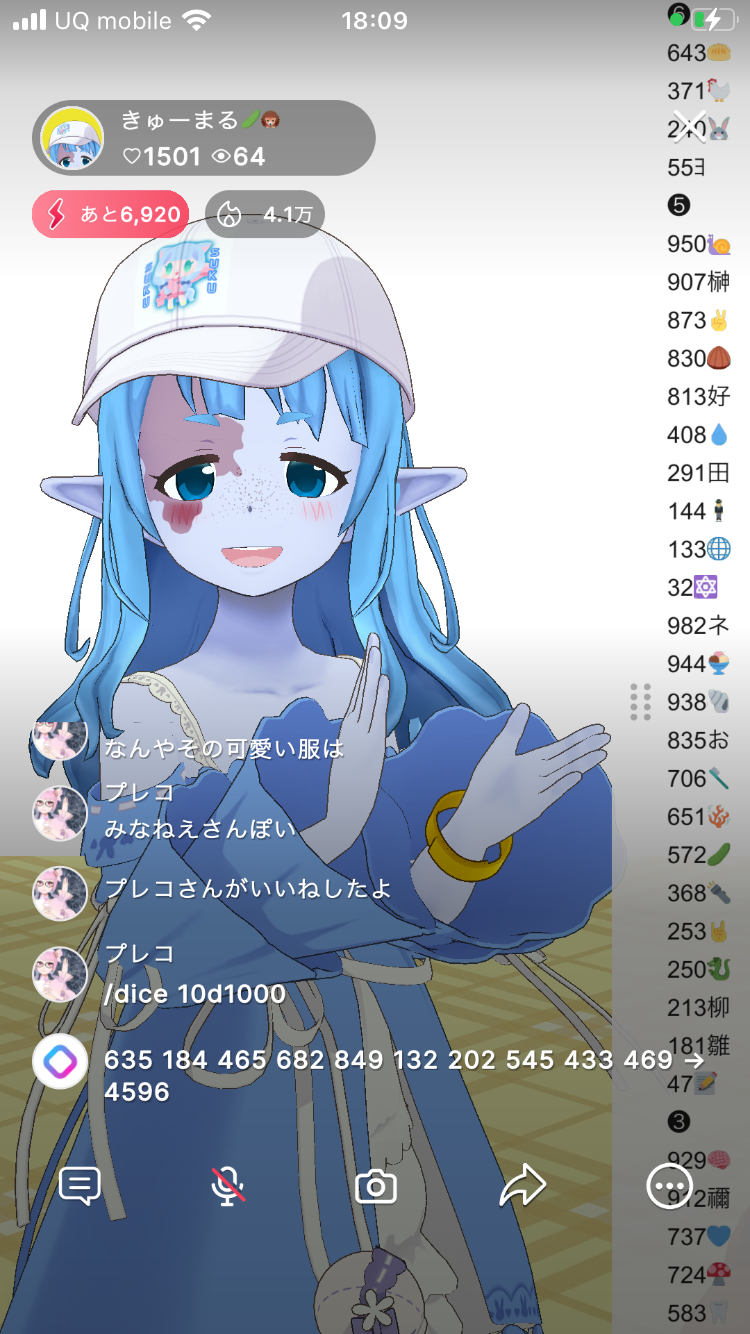Take a screenshot with camera icon
Viewport: 750px width, 1334px height.
coord(376,1187)
